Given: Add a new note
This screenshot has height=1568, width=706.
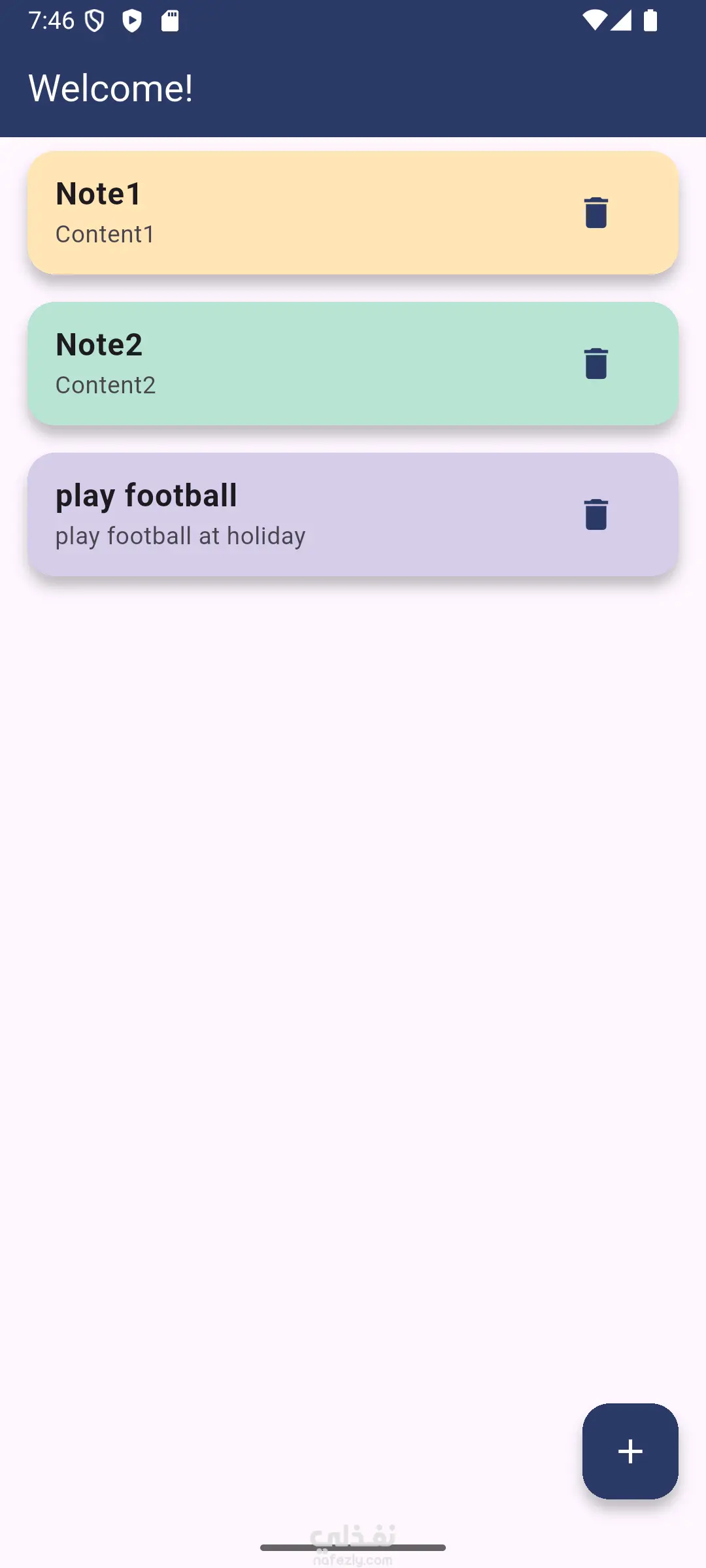Looking at the screenshot, I should pos(630,1451).
